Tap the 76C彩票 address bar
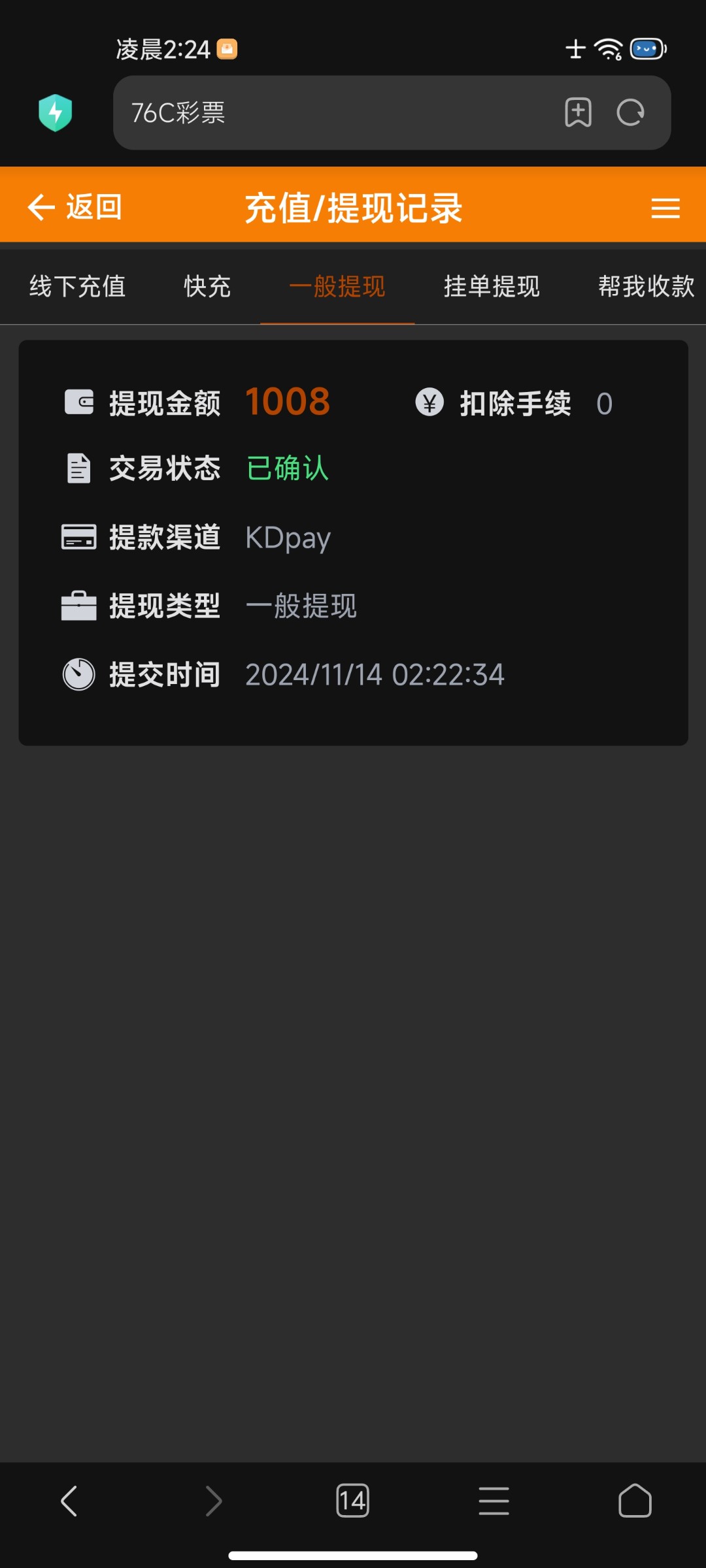 click(x=327, y=112)
